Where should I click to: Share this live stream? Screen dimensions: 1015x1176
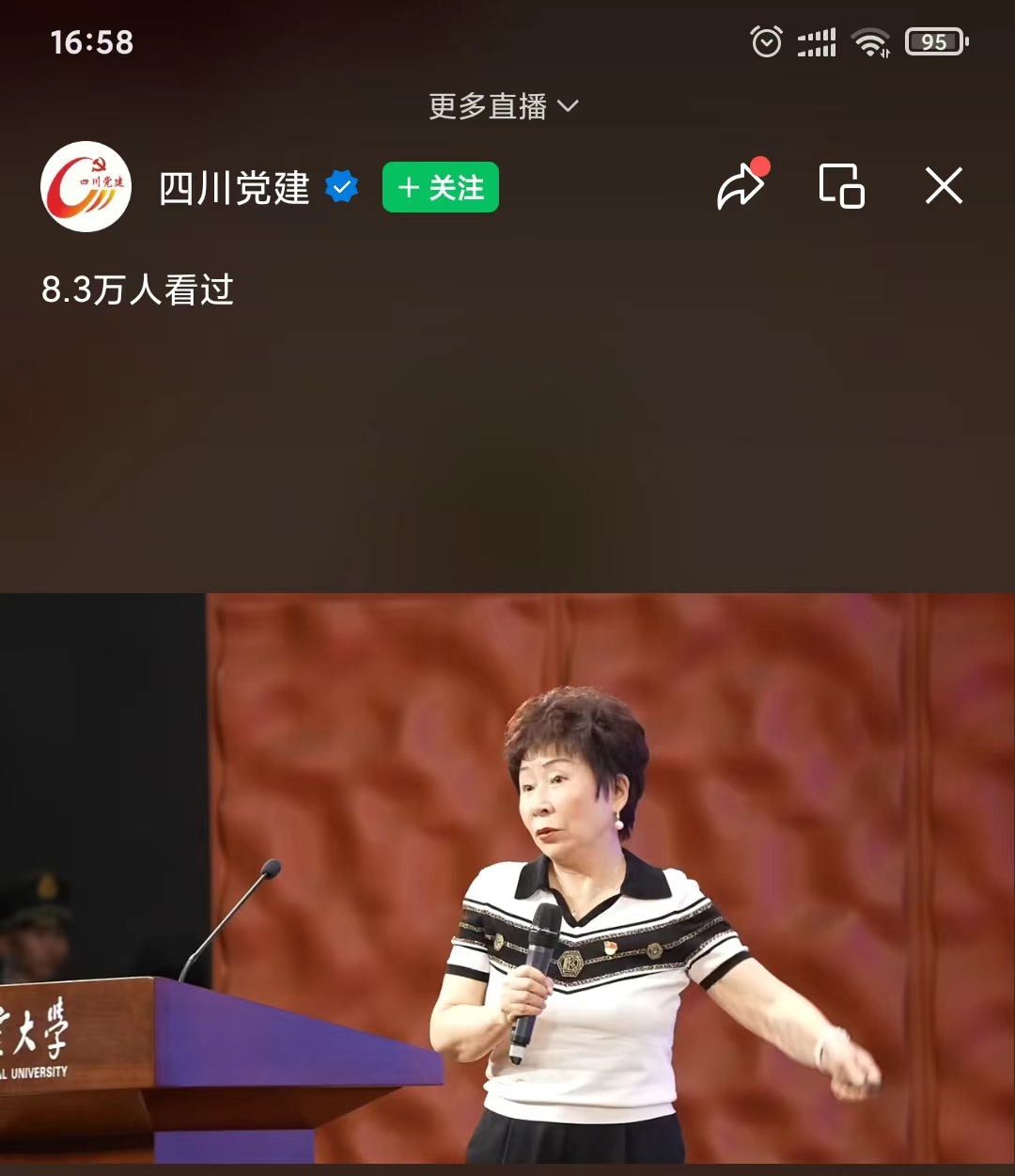(x=741, y=186)
